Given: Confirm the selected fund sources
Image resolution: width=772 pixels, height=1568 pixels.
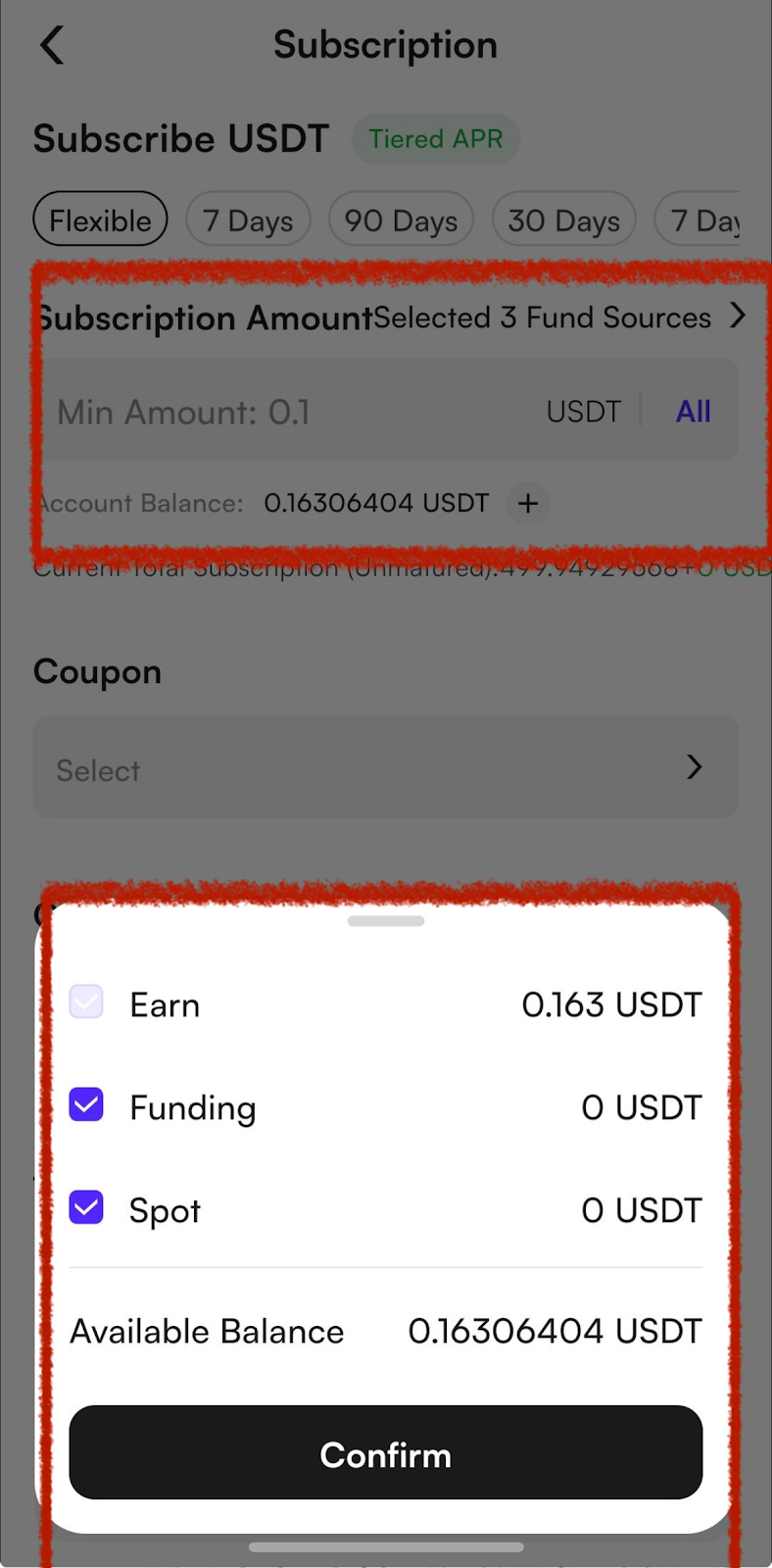Looking at the screenshot, I should coord(386,1453).
